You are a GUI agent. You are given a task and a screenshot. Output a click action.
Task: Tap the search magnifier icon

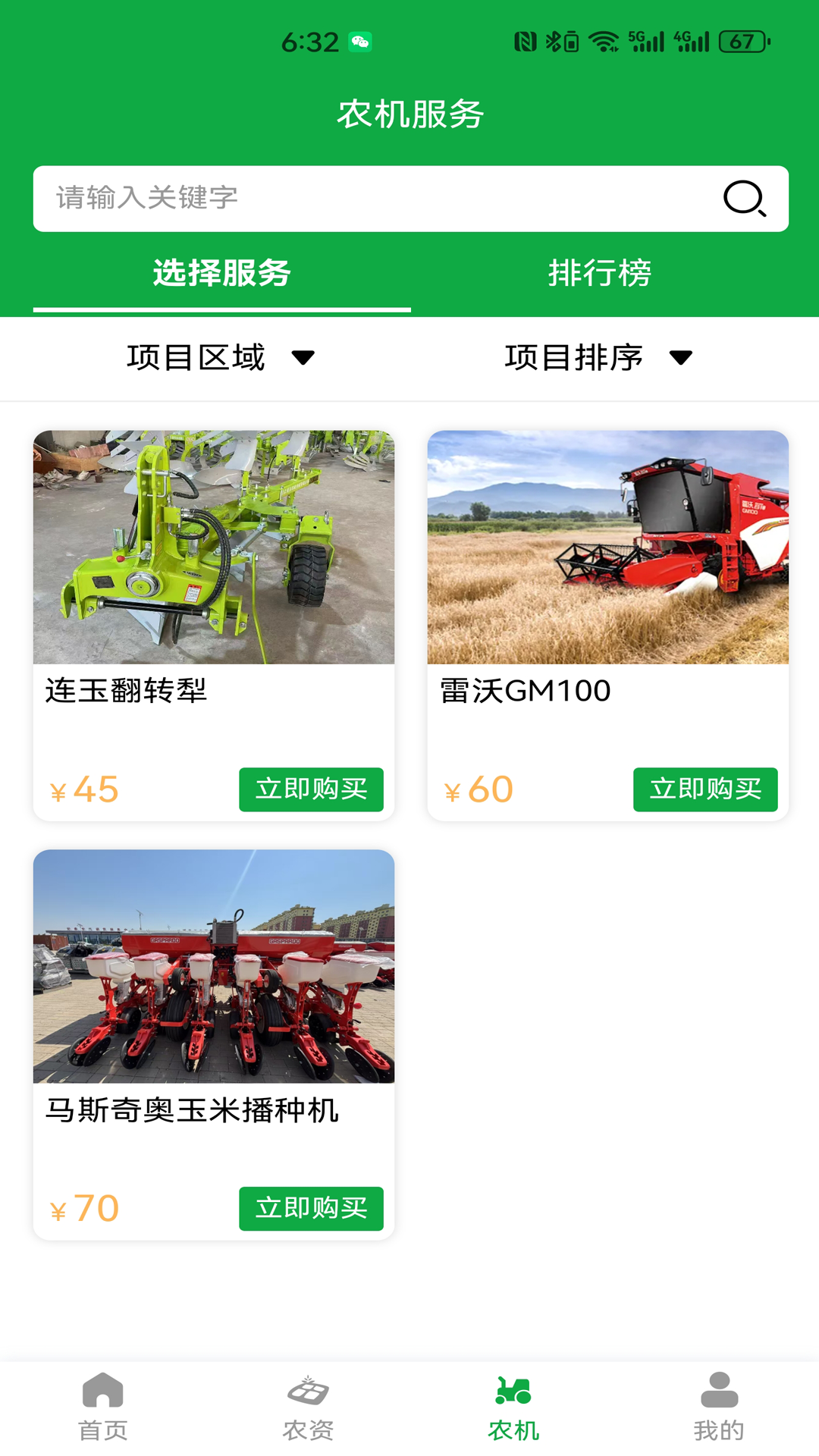point(744,199)
